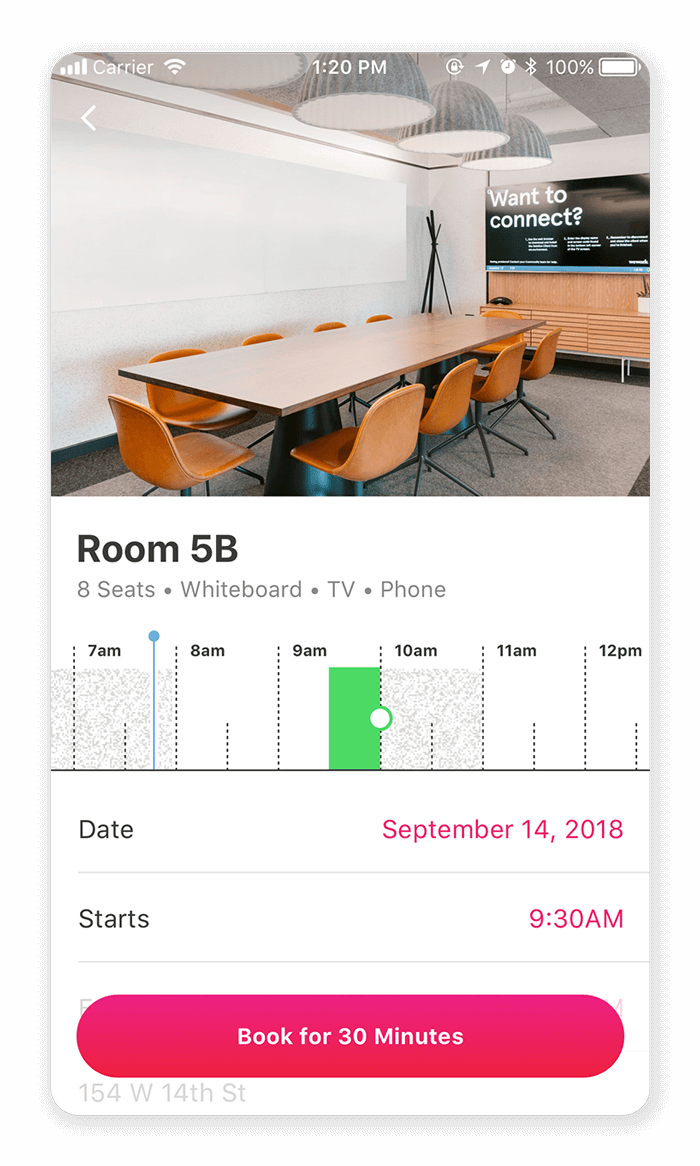Tap Book for 30 Minutes

pos(350,1036)
